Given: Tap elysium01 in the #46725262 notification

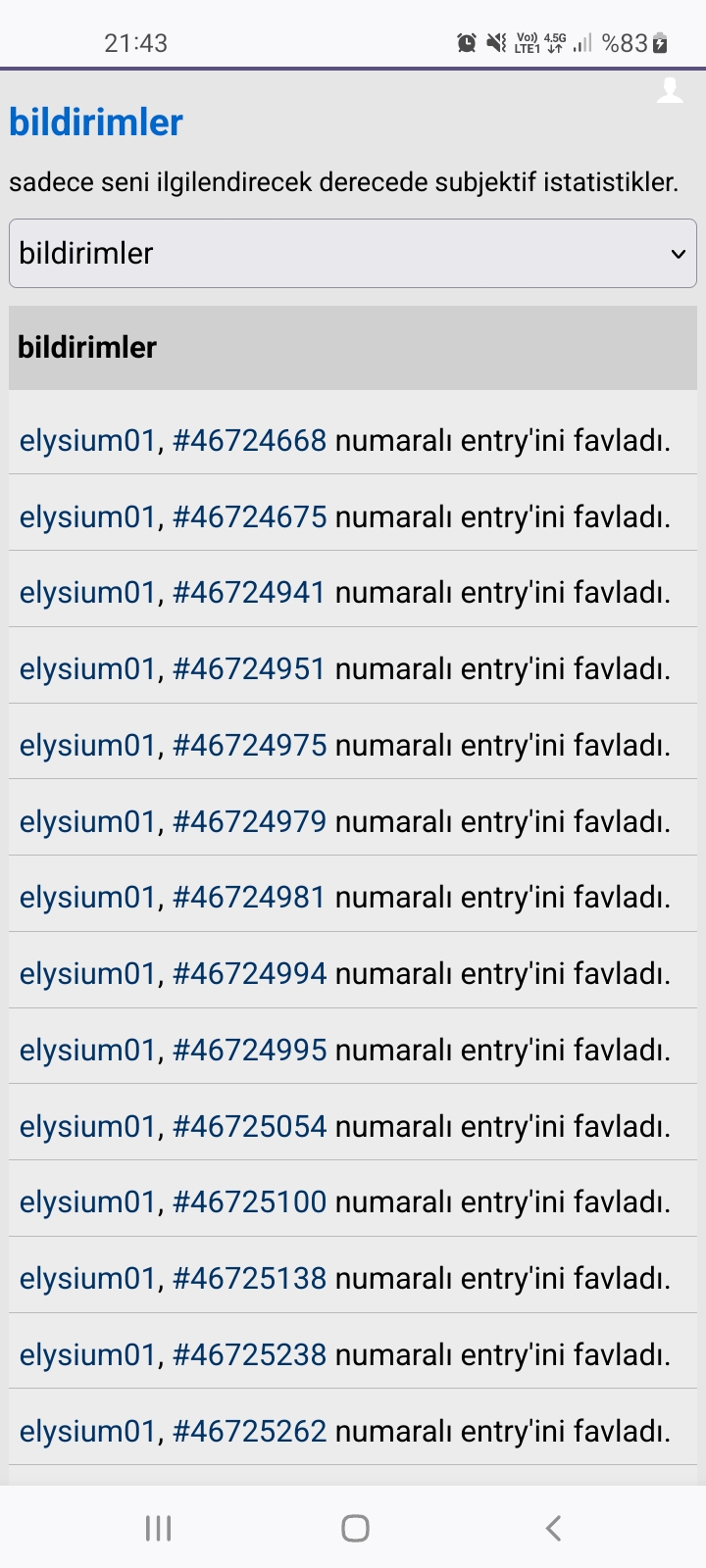Looking at the screenshot, I should click(x=87, y=1432).
